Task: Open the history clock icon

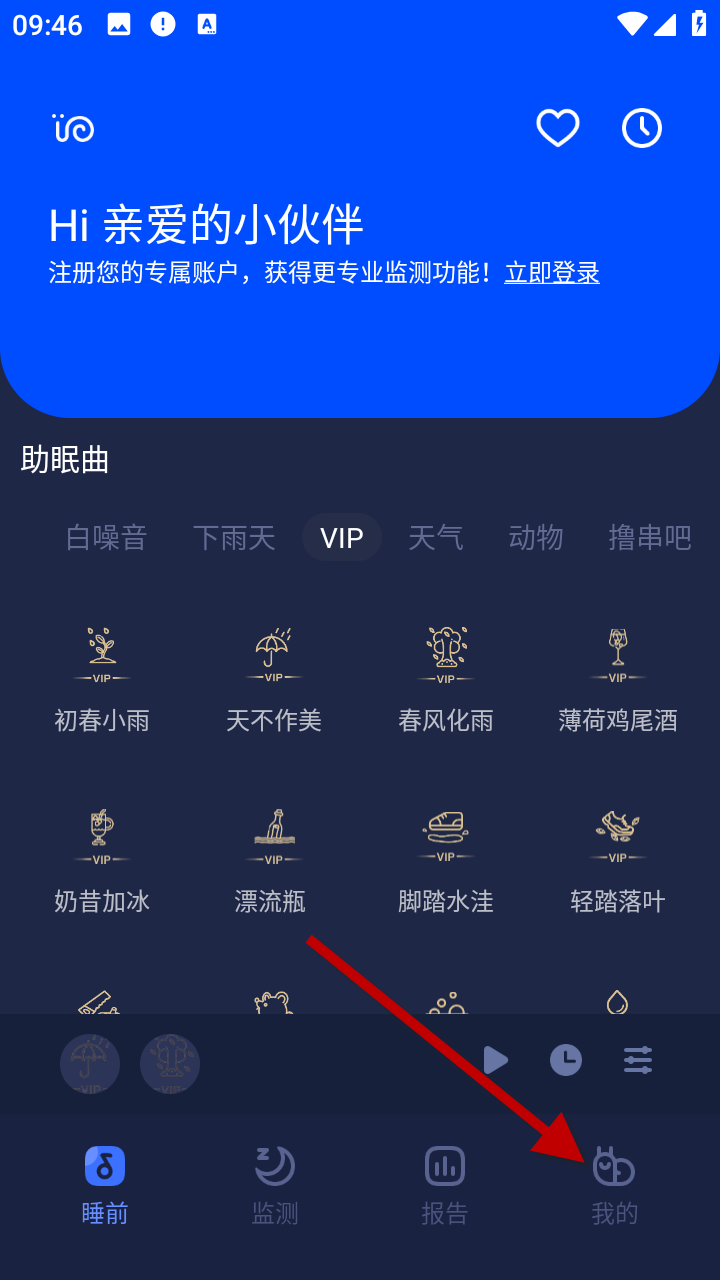Action: [641, 128]
